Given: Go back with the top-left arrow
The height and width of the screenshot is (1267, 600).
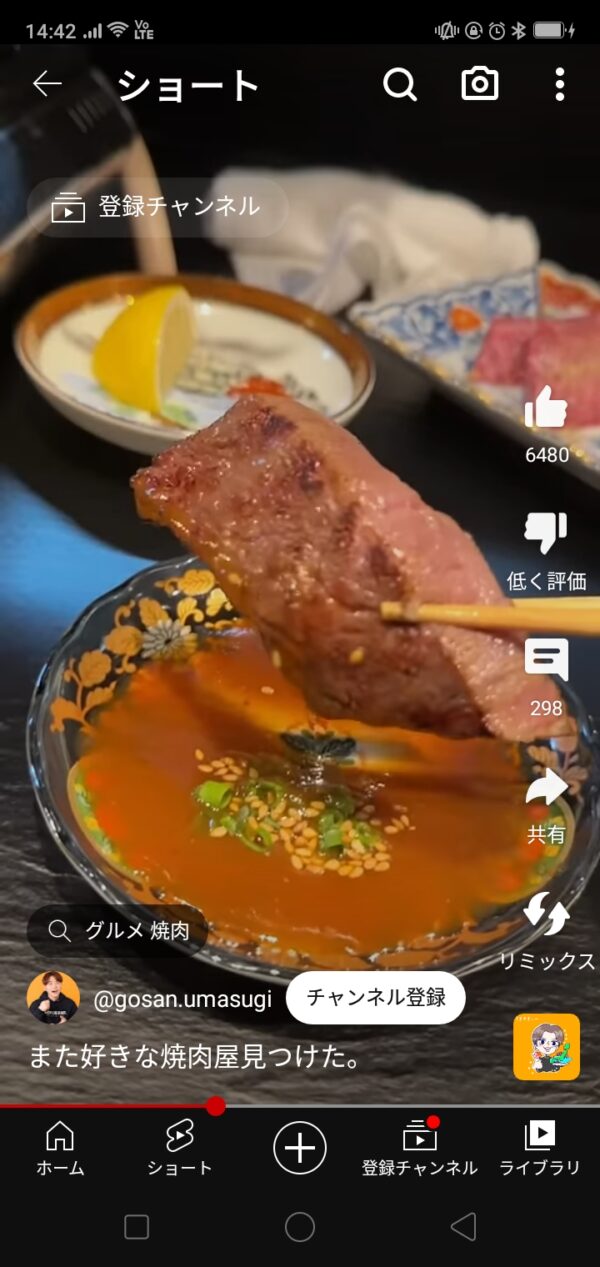Looking at the screenshot, I should [x=47, y=85].
